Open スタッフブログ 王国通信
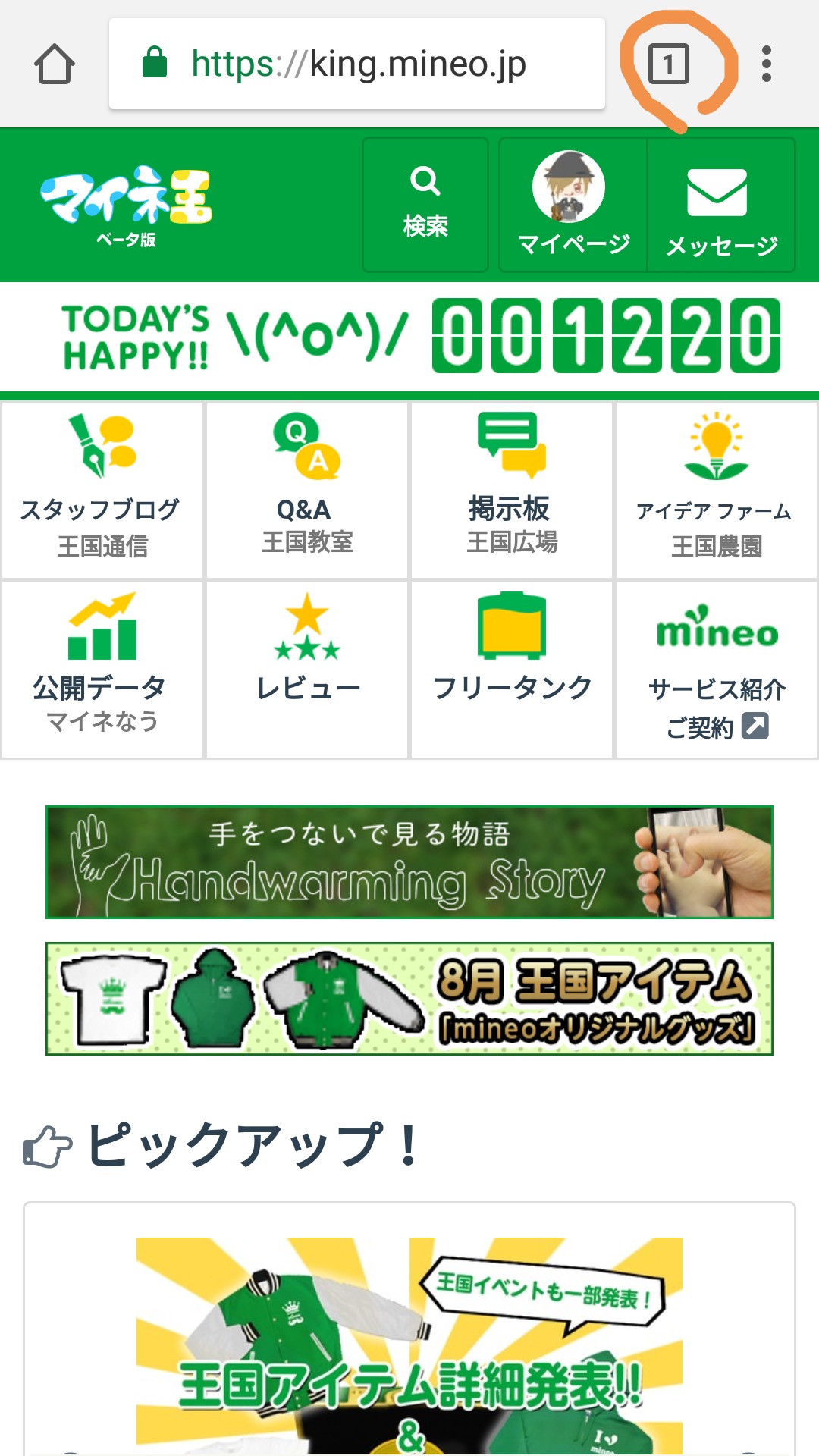This screenshot has width=819, height=1456. pos(102,490)
